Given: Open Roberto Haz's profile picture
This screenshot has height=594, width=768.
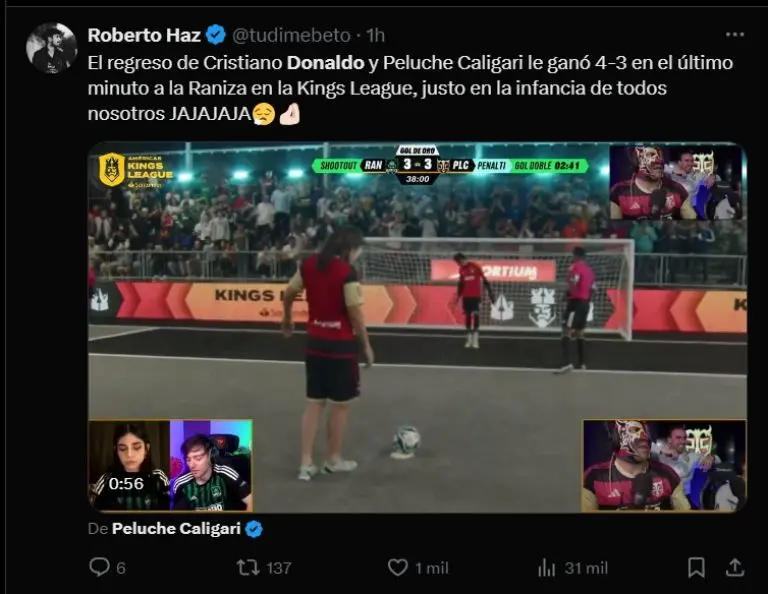Looking at the screenshot, I should (51, 48).
